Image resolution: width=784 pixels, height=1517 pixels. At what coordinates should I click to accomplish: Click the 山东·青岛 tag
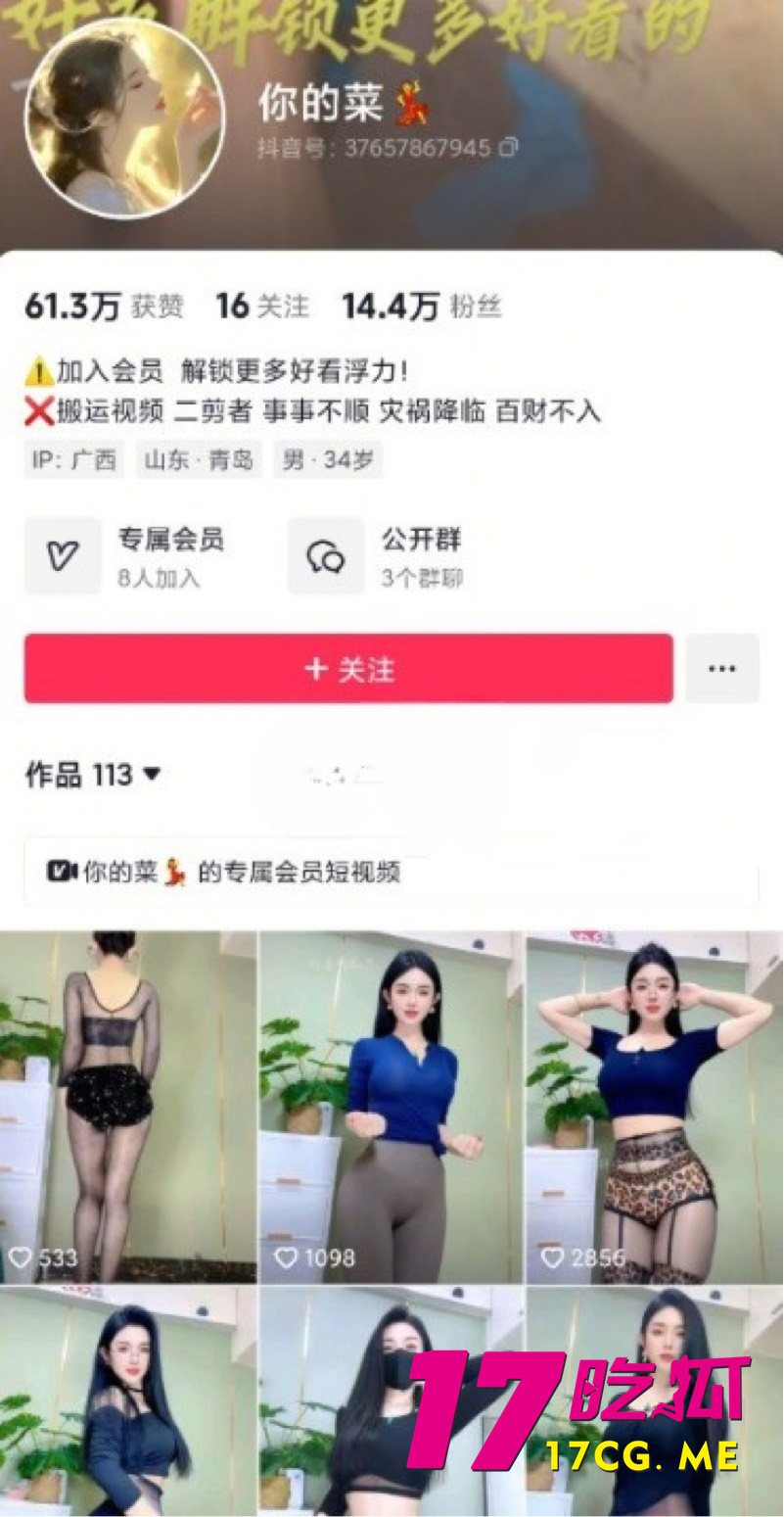click(x=201, y=459)
